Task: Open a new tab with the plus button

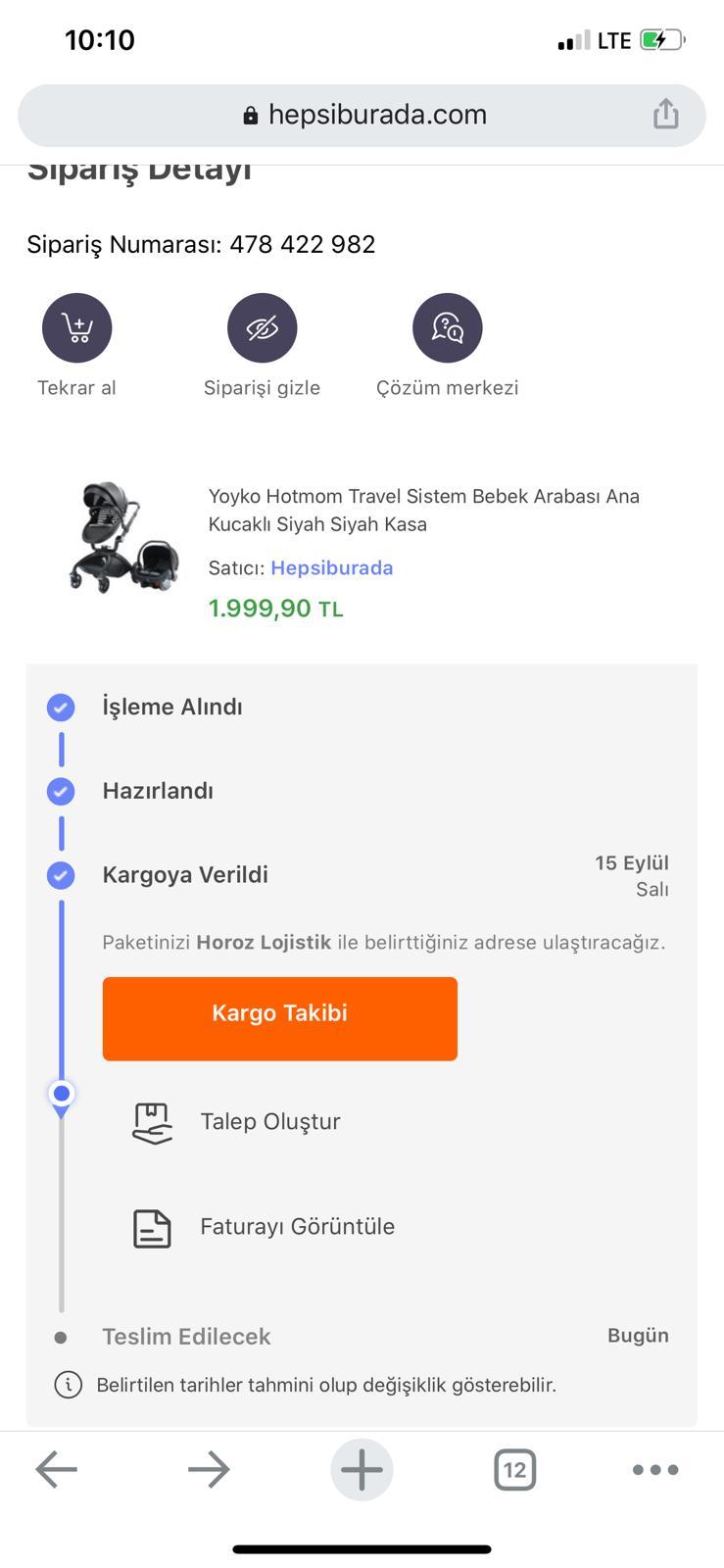Action: pyautogui.click(x=362, y=1470)
